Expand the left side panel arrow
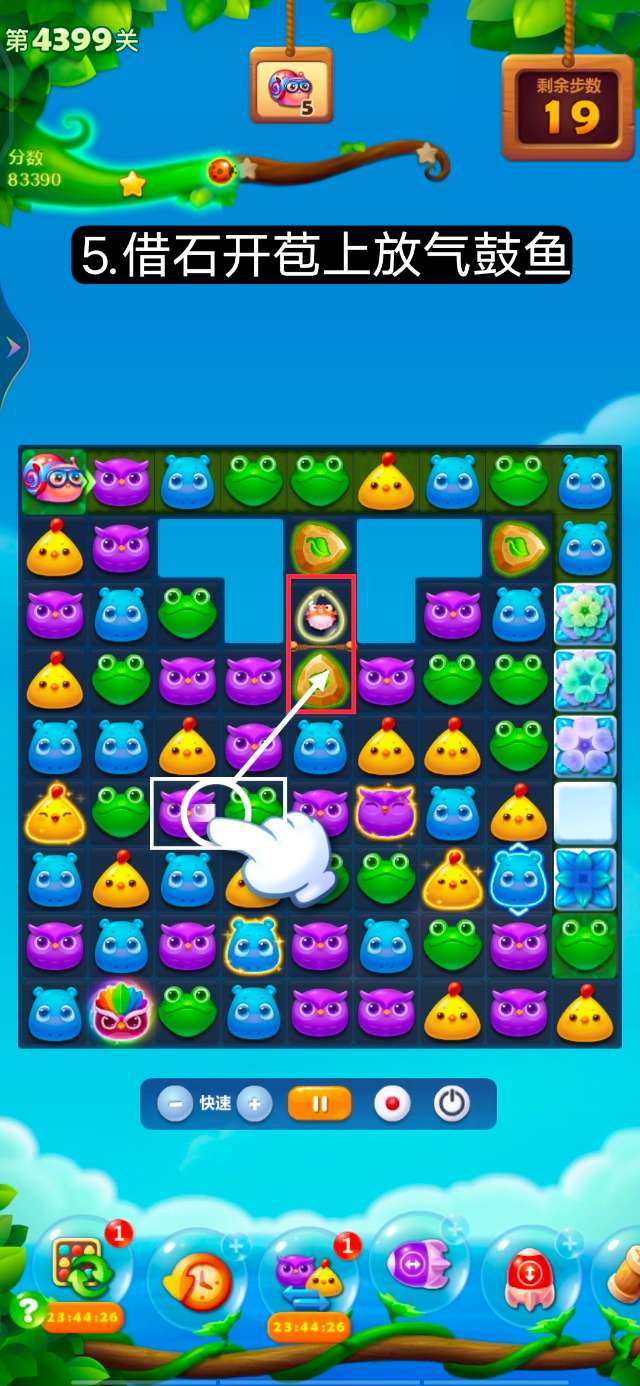Image resolution: width=640 pixels, height=1386 pixels. (x=13, y=347)
